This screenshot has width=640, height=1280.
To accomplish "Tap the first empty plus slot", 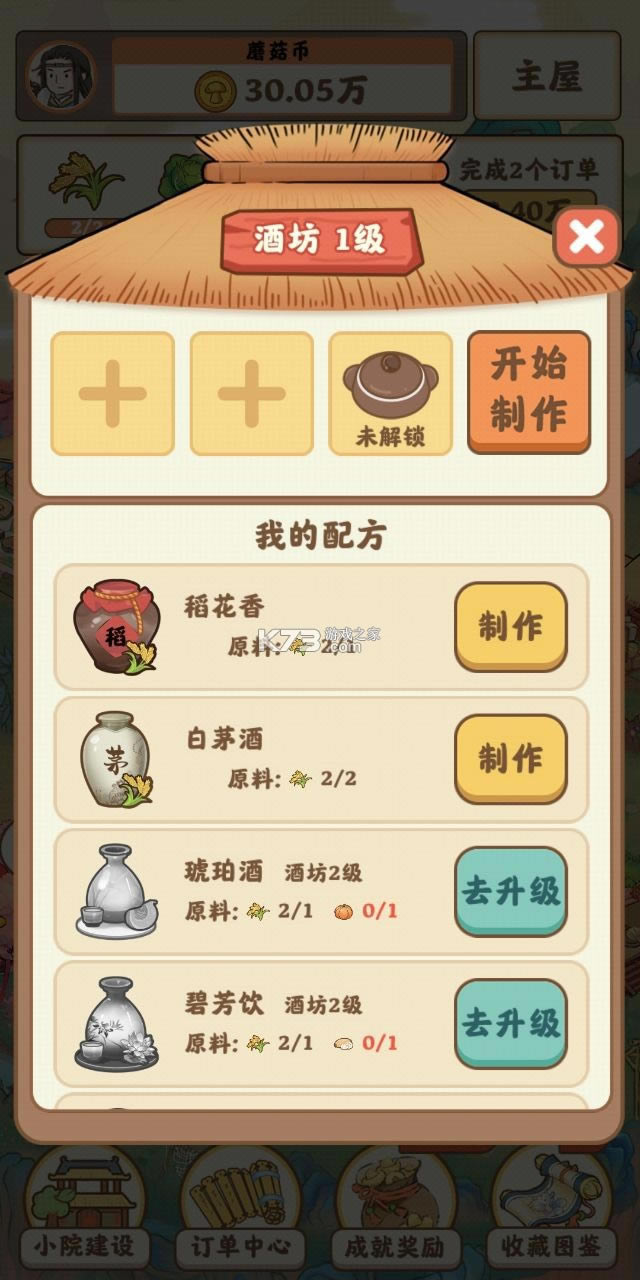I will pos(113,394).
